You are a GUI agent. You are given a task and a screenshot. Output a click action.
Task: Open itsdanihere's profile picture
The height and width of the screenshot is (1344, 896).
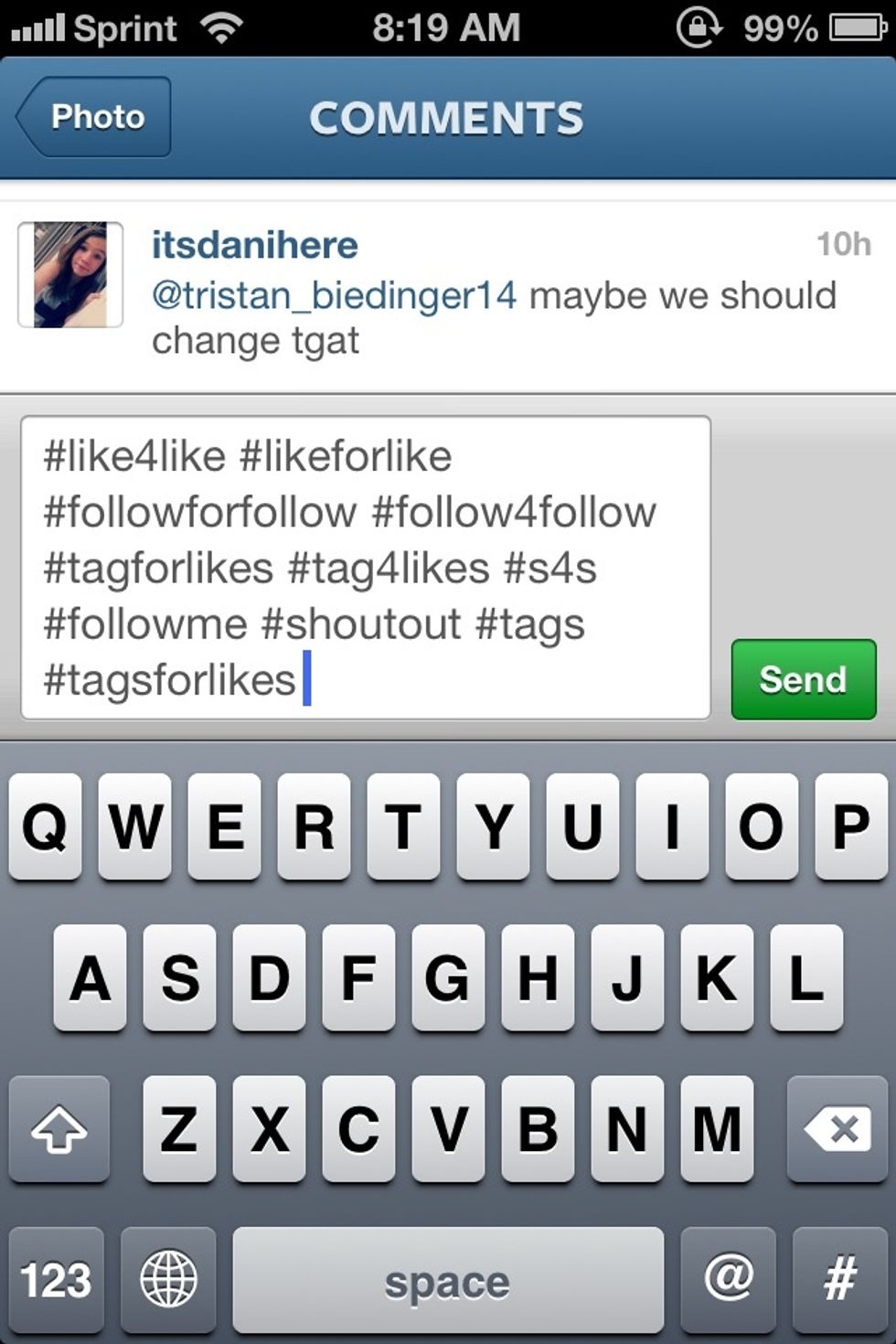tap(70, 274)
